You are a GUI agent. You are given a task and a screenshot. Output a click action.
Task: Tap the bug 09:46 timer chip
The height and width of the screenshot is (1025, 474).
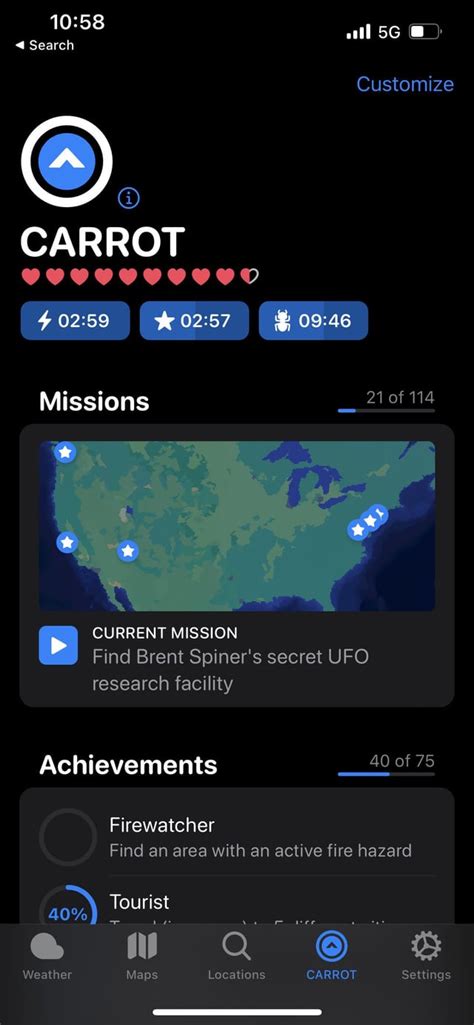(x=313, y=321)
